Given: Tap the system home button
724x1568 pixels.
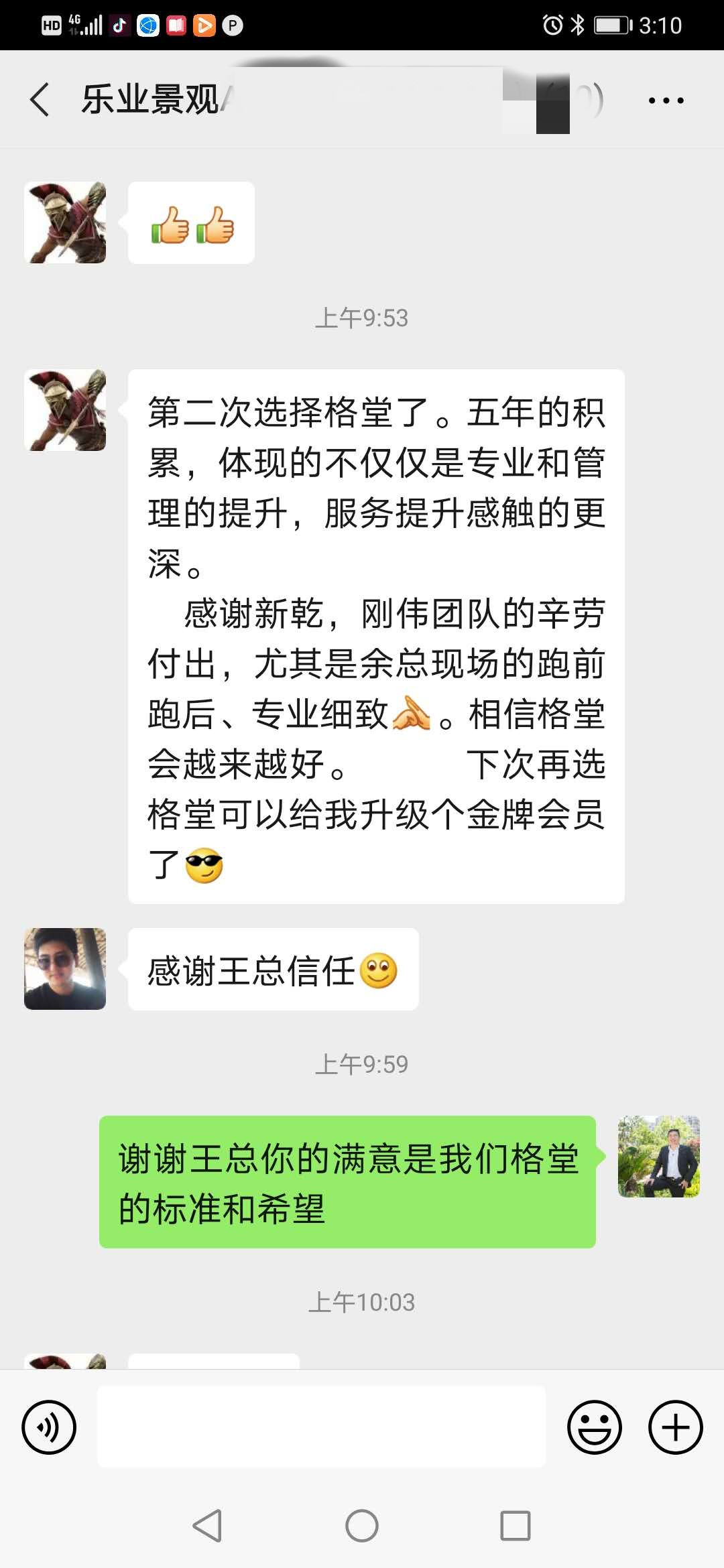Looking at the screenshot, I should click(x=362, y=1526).
